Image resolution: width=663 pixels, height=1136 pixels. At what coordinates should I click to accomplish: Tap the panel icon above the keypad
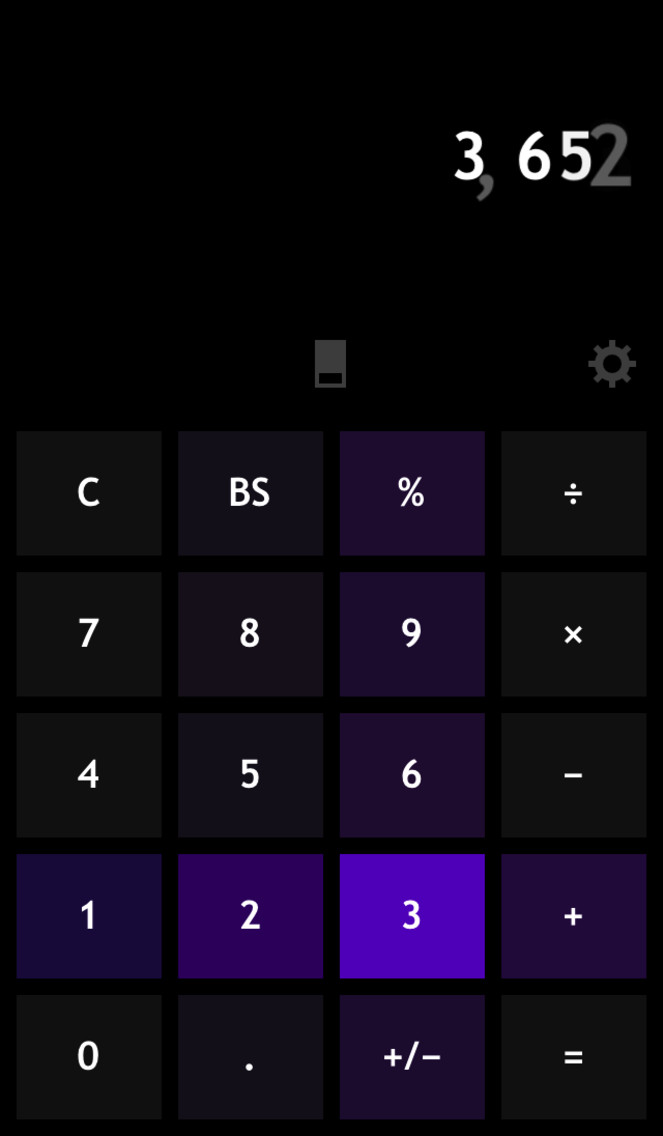click(x=330, y=364)
